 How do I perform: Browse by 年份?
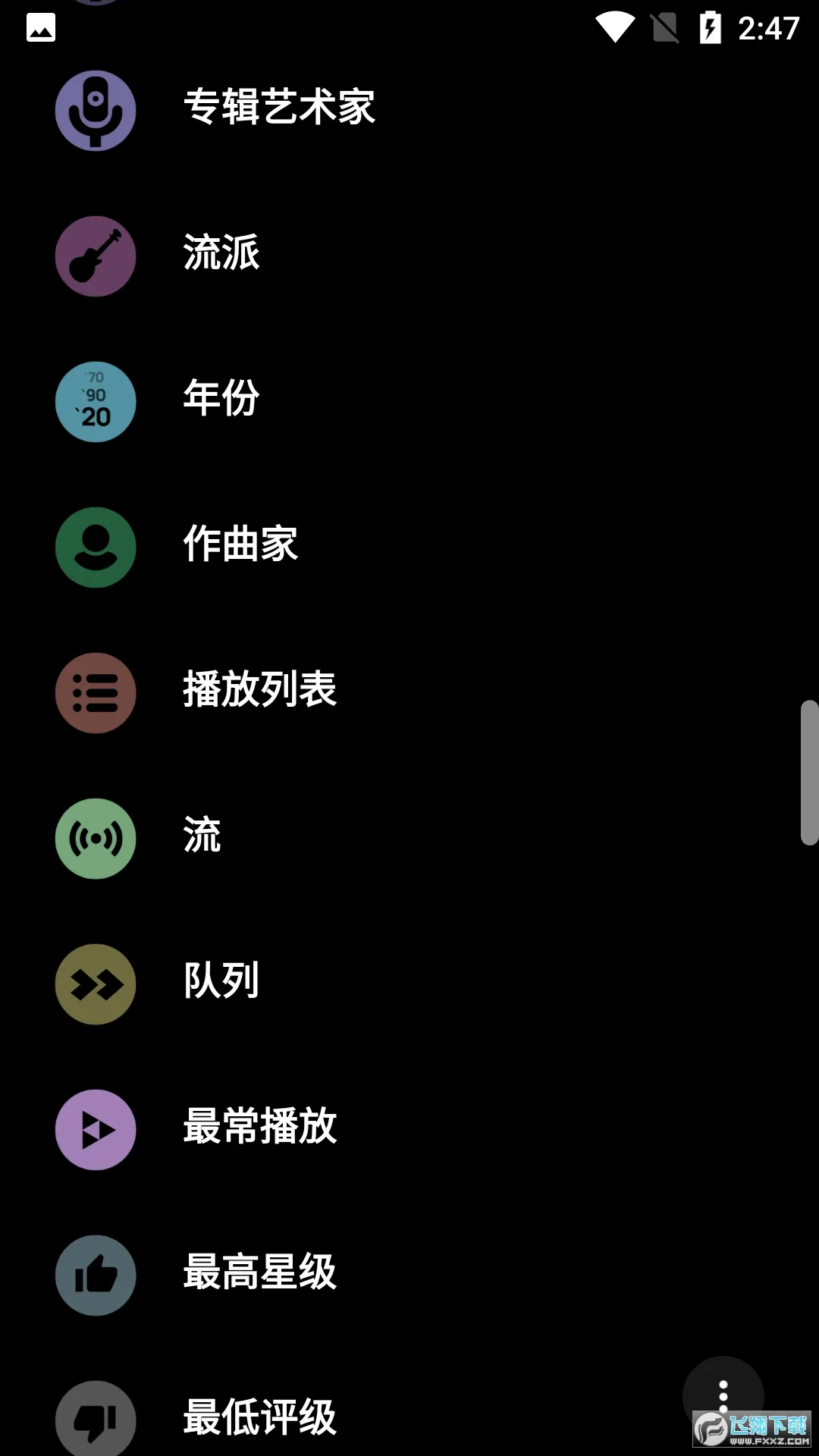[221, 399]
